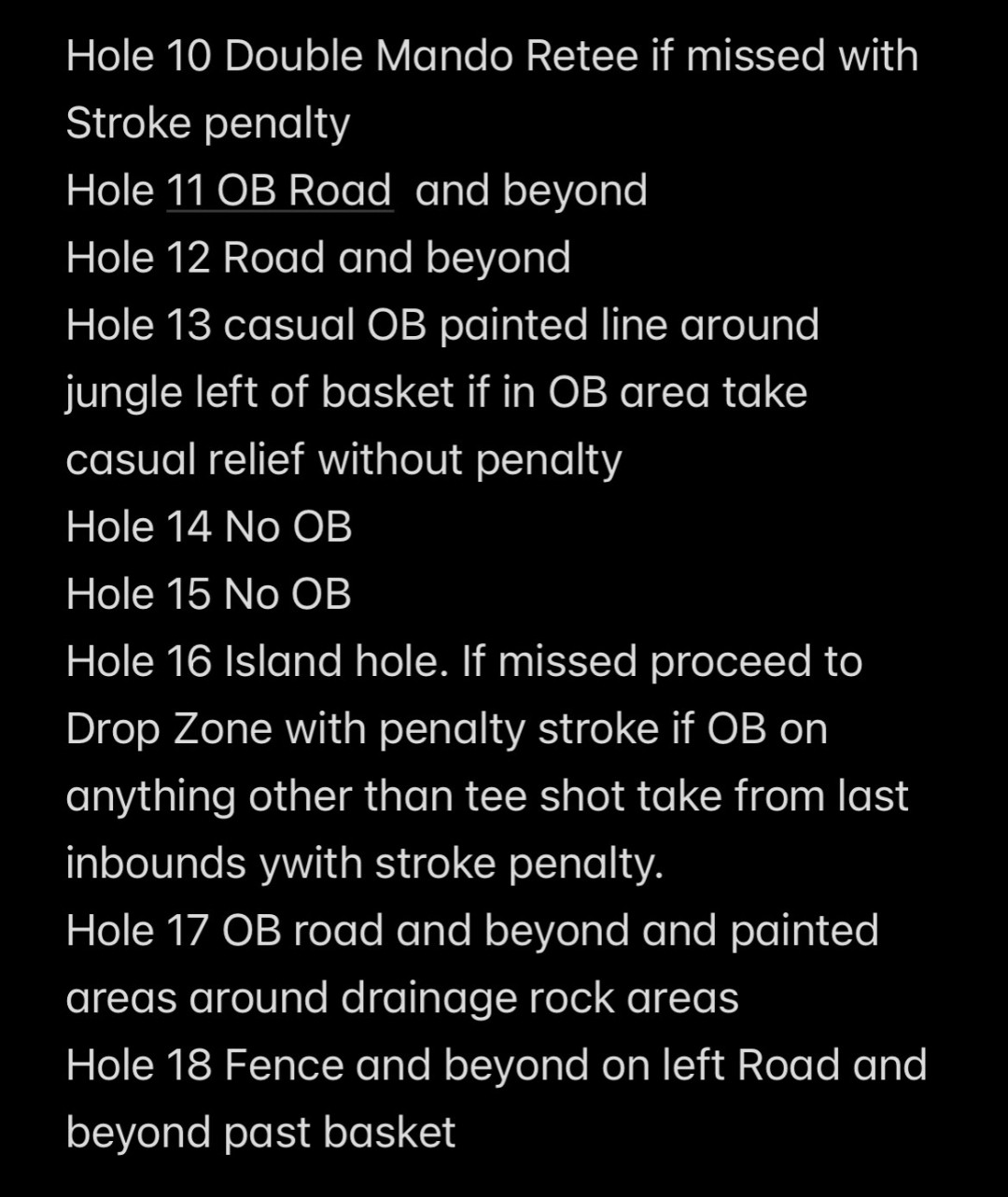This screenshot has width=1008, height=1197.
Task: Open the underlined 11 OB Road link
Action: coord(279,191)
